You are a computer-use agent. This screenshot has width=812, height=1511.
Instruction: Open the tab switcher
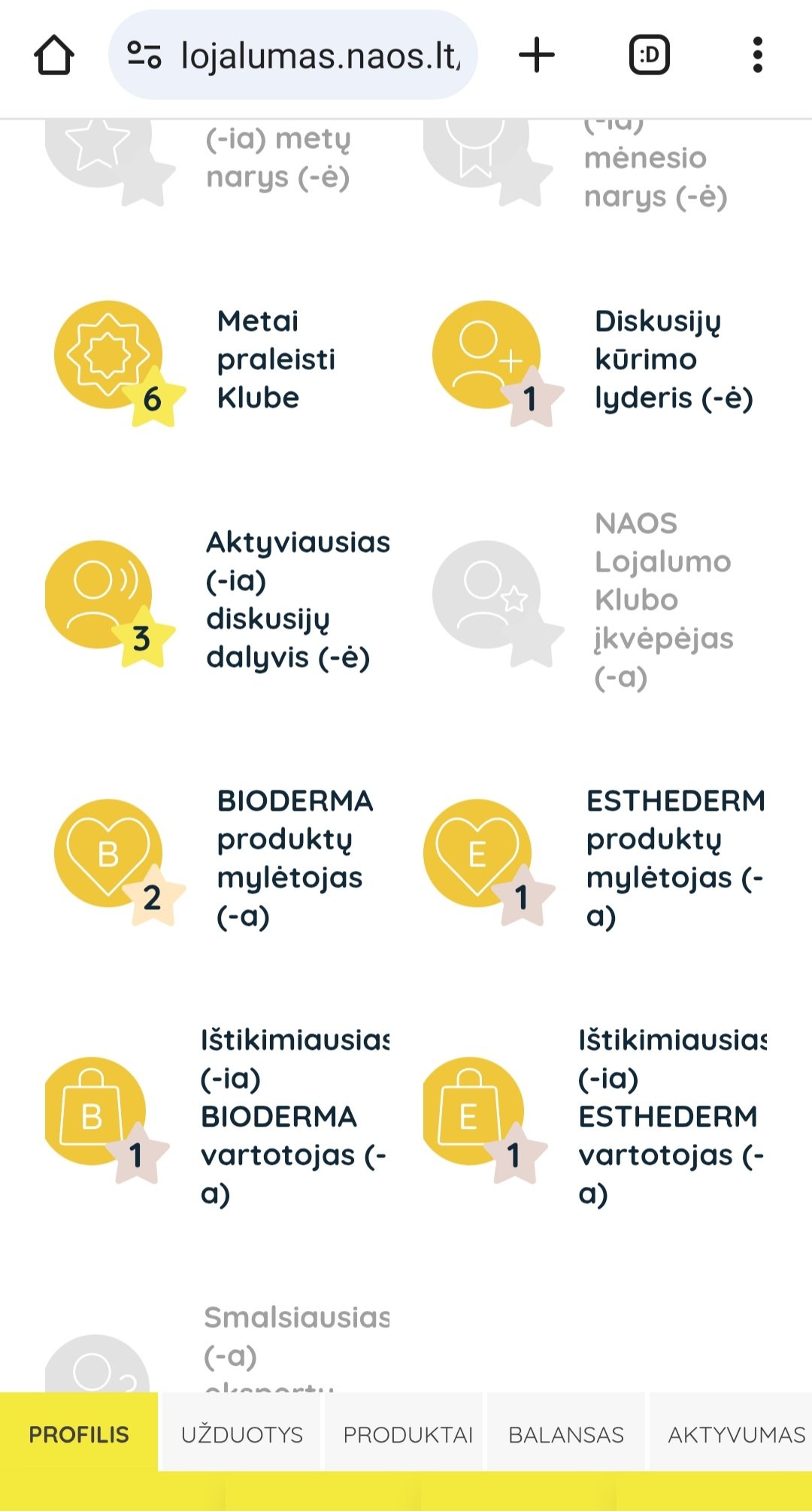649,55
